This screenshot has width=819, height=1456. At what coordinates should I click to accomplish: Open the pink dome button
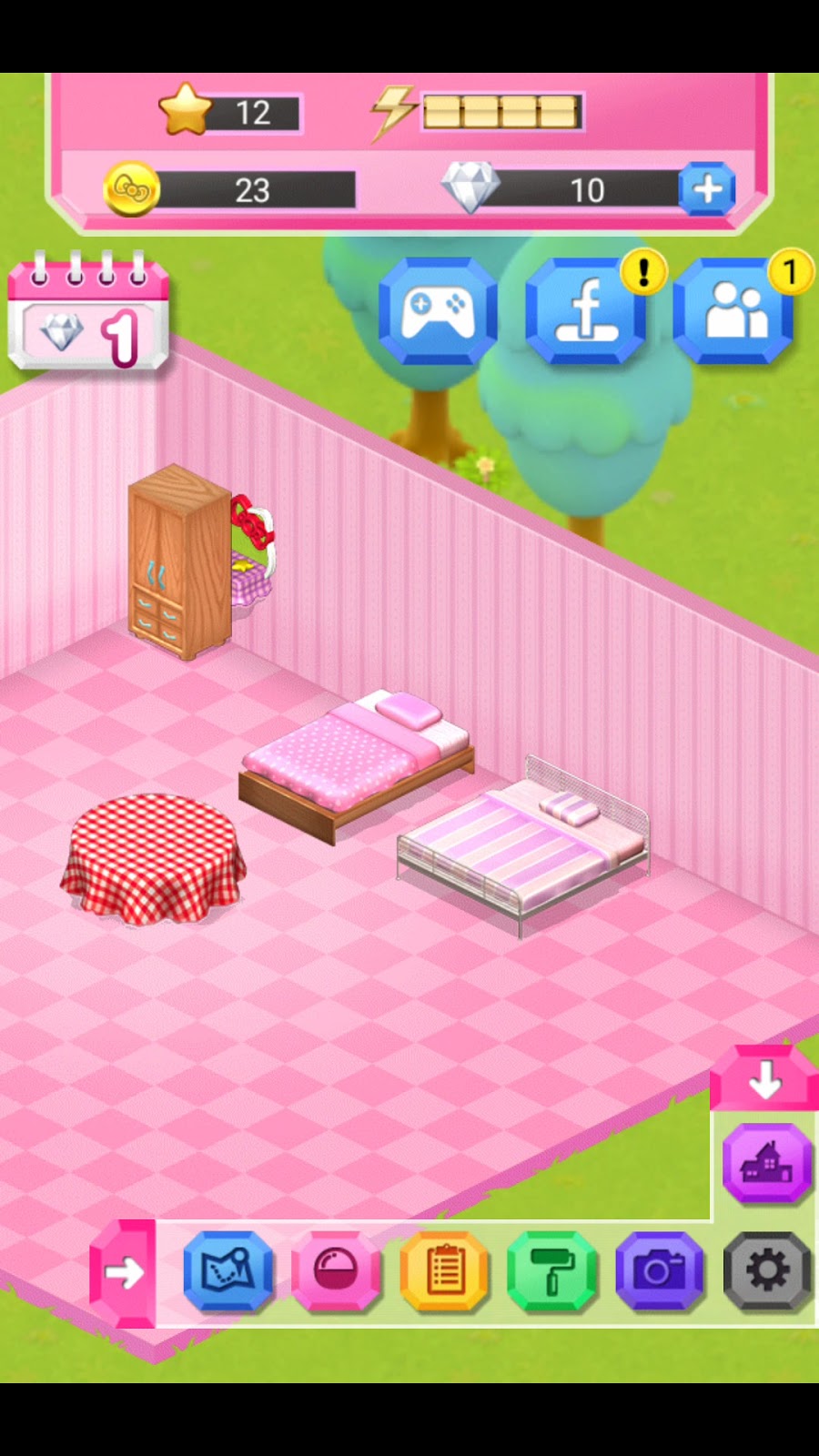click(336, 1271)
